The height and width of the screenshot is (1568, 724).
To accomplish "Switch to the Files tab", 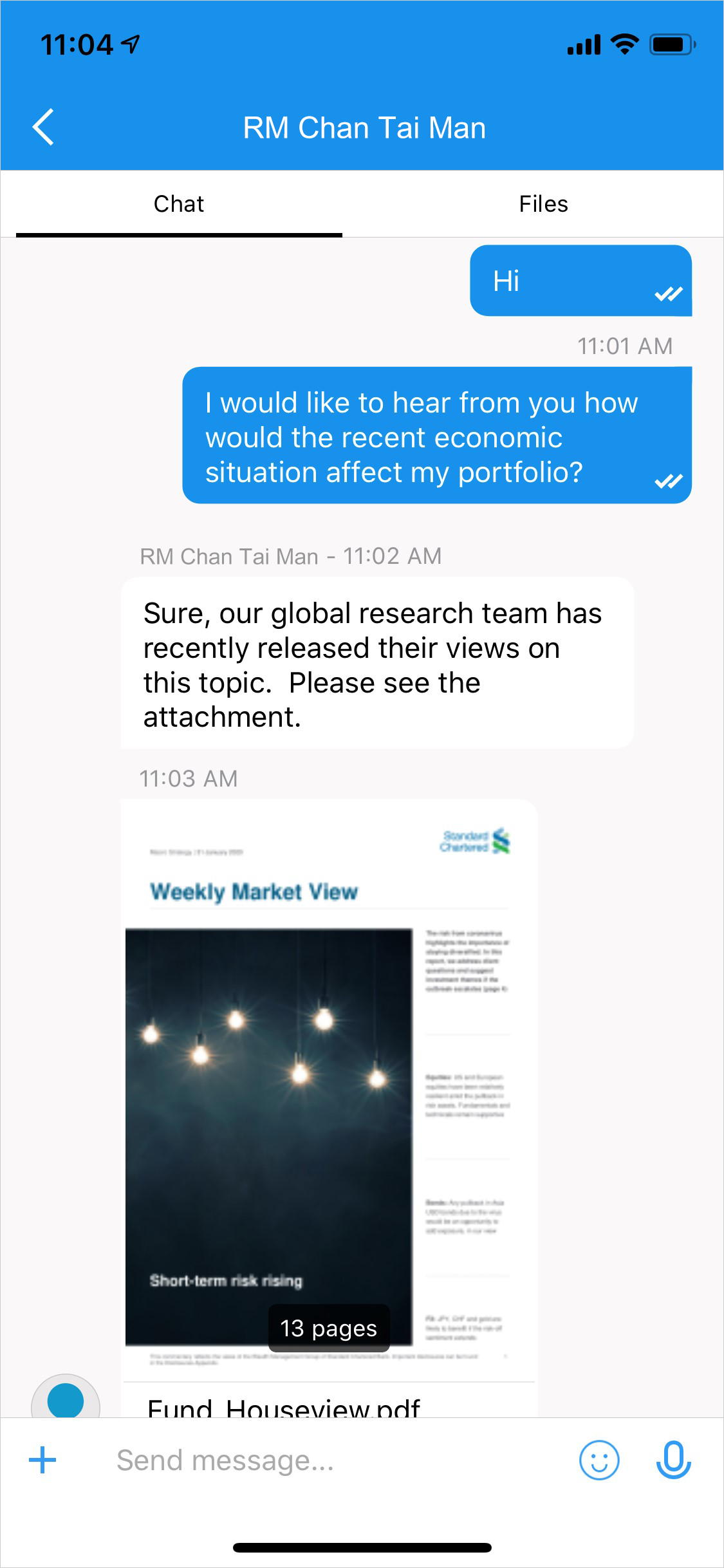I will [543, 204].
